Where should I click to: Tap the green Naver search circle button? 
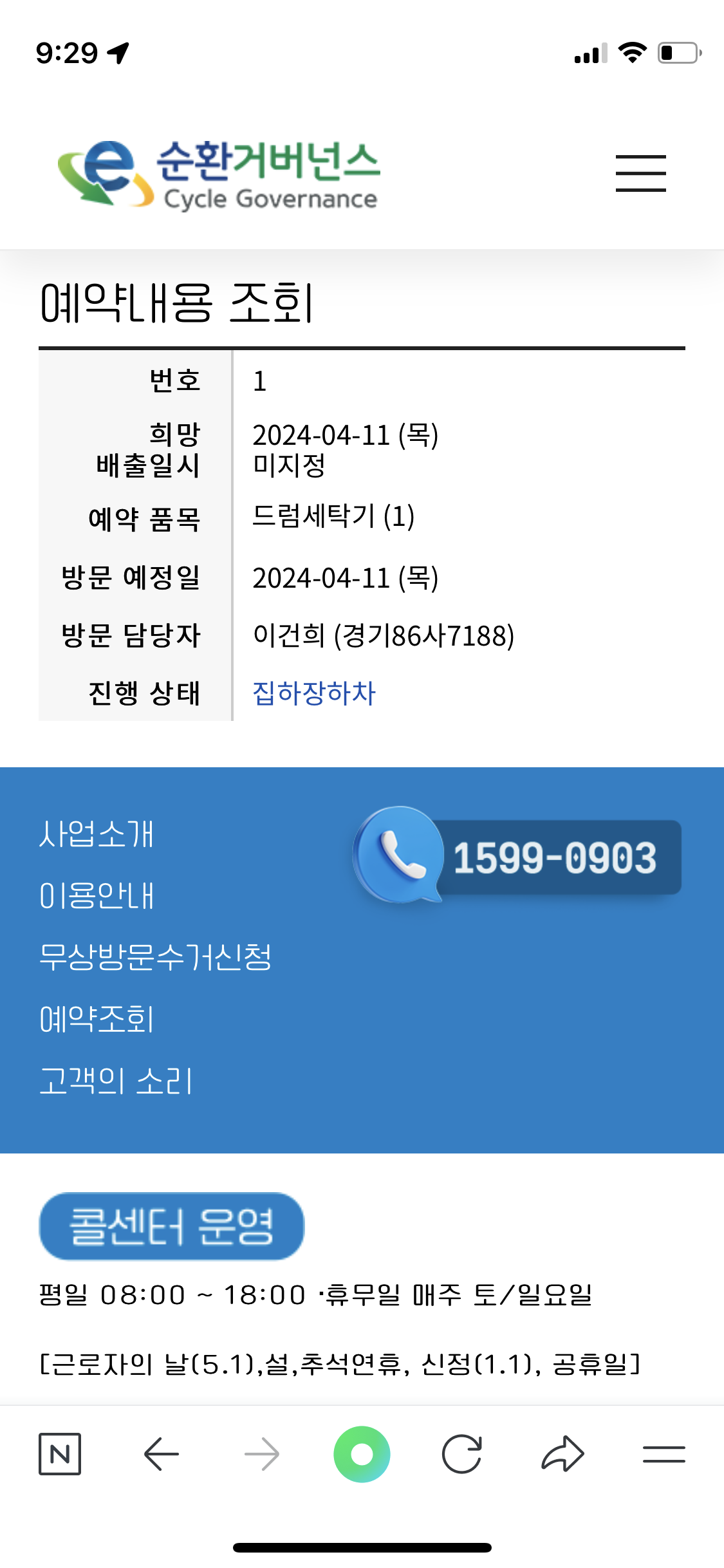tap(362, 1453)
